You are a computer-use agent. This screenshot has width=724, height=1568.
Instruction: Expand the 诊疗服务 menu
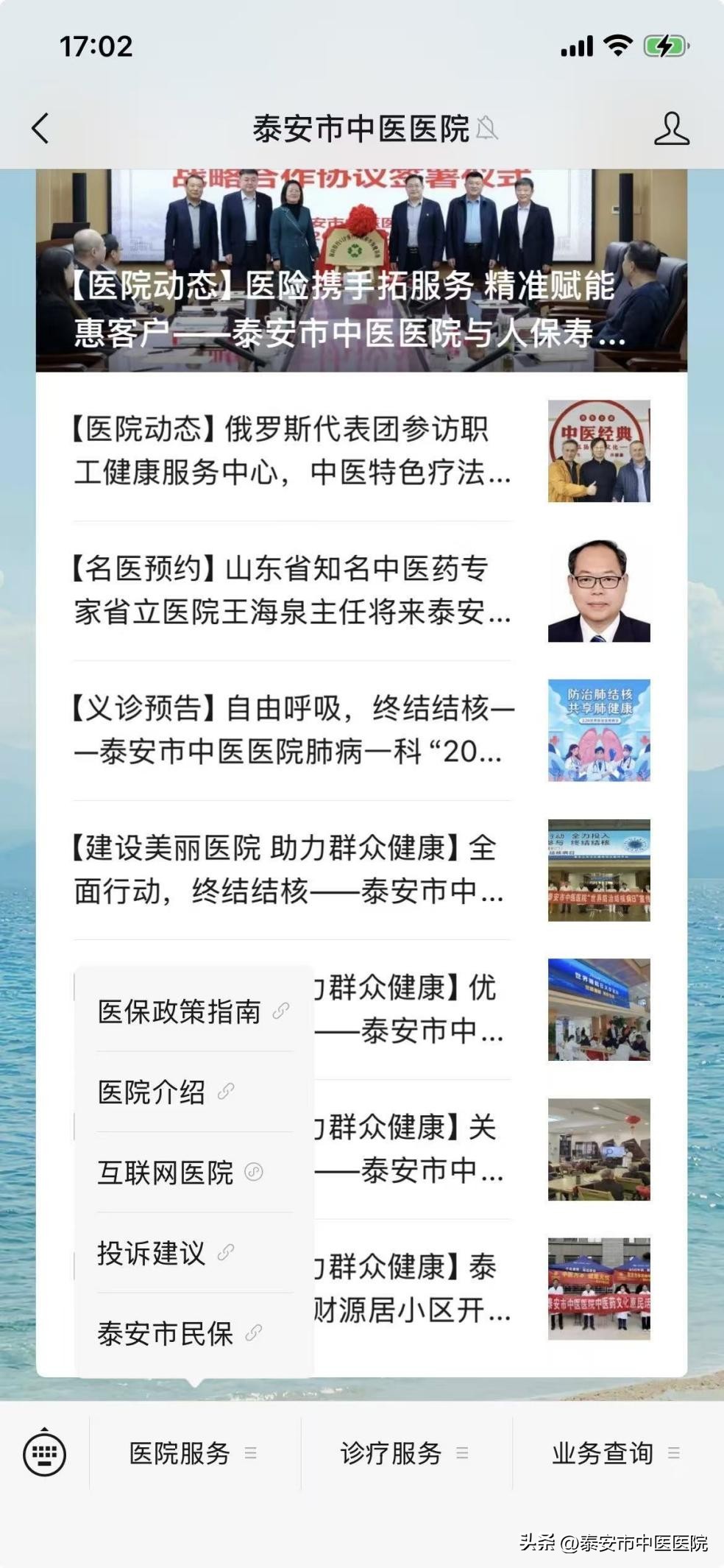(x=405, y=1453)
